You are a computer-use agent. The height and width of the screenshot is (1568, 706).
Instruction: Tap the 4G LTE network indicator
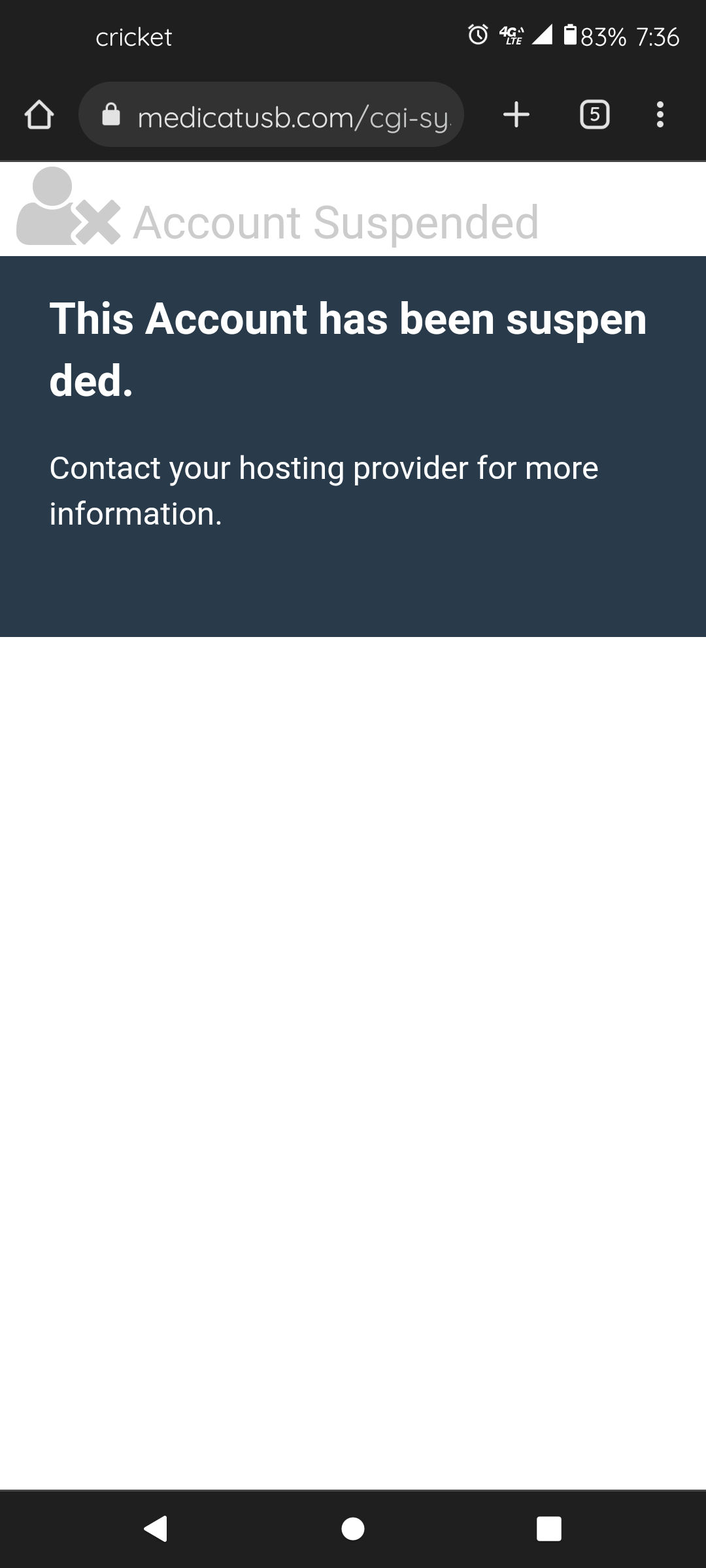point(511,36)
